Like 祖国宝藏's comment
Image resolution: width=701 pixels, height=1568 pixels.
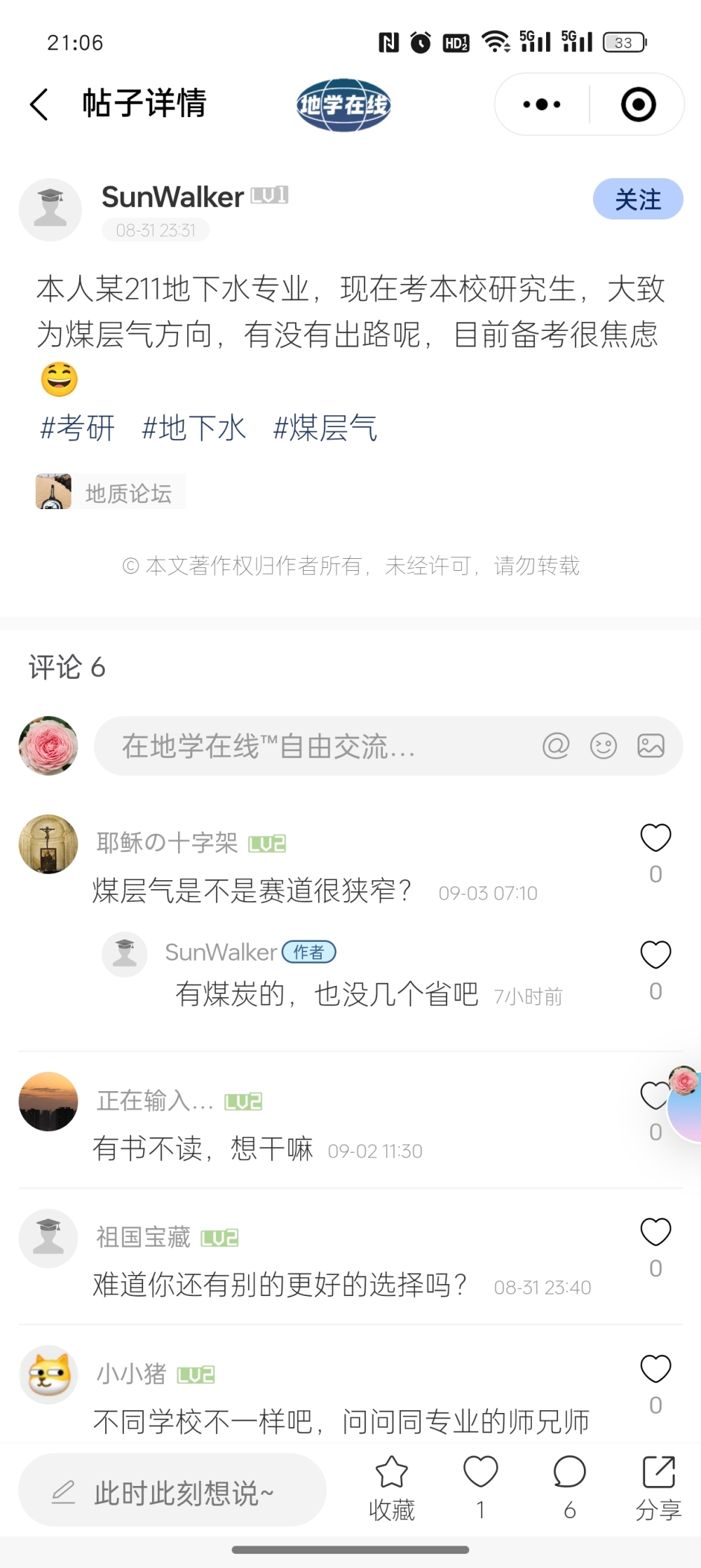(x=655, y=1232)
